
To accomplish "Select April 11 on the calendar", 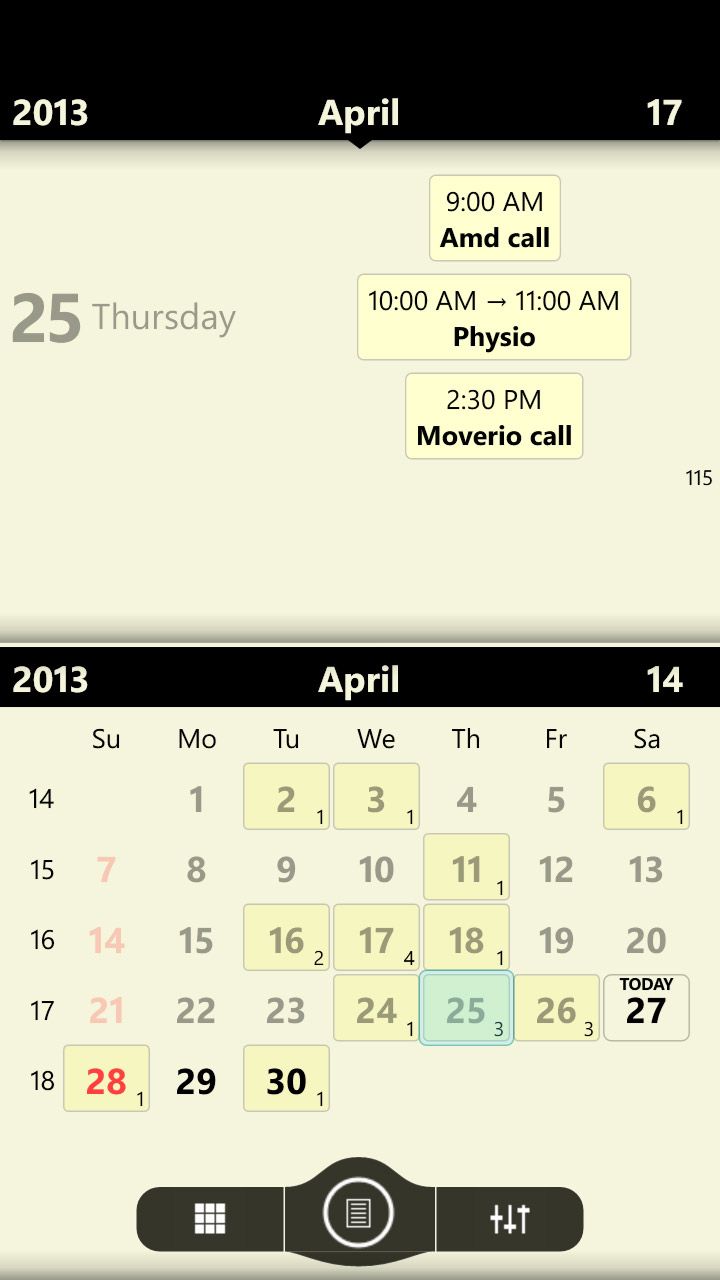I will (x=466, y=866).
